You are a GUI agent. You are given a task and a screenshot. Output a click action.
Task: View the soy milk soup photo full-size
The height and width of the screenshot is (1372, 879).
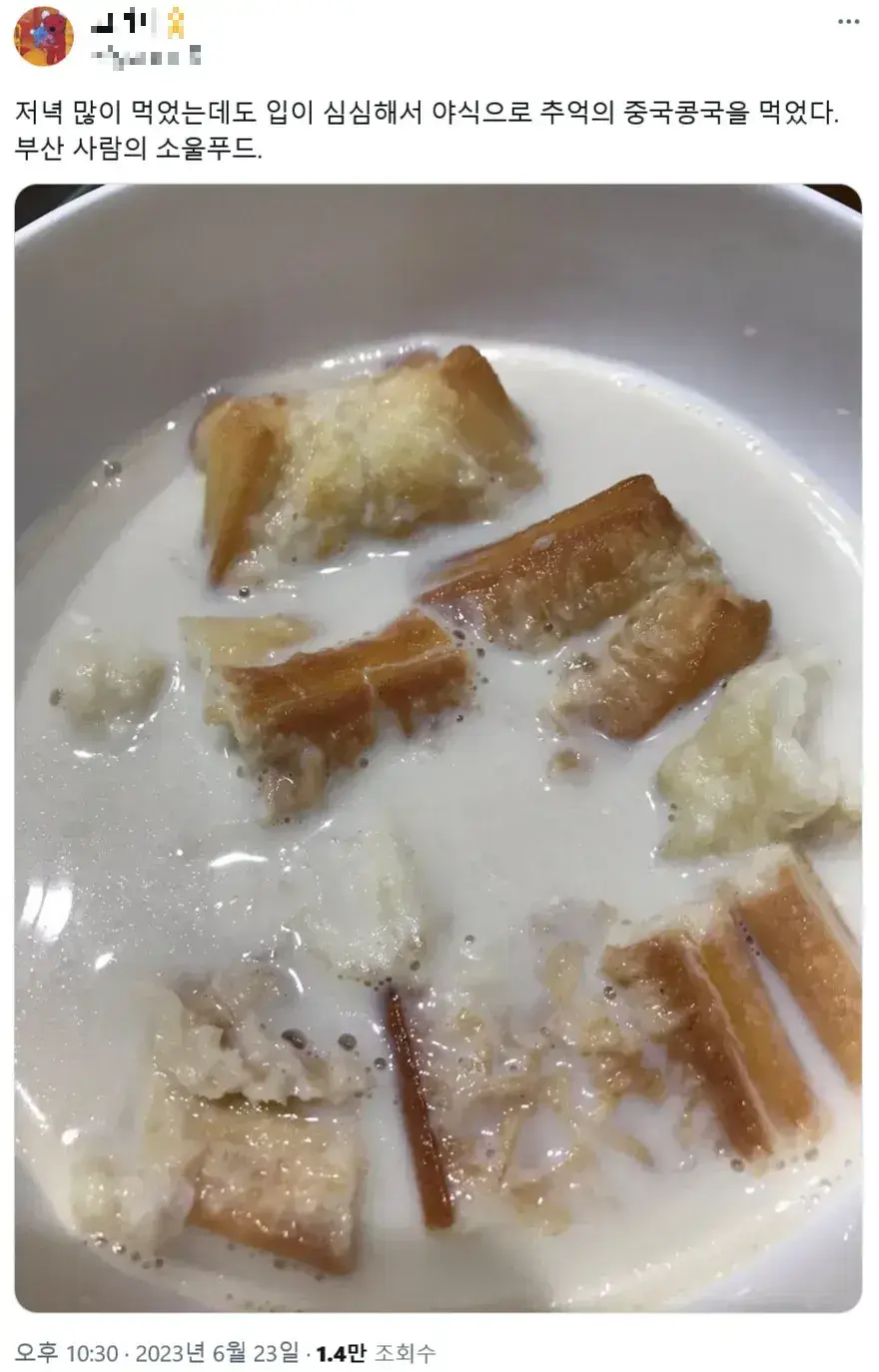[438, 747]
